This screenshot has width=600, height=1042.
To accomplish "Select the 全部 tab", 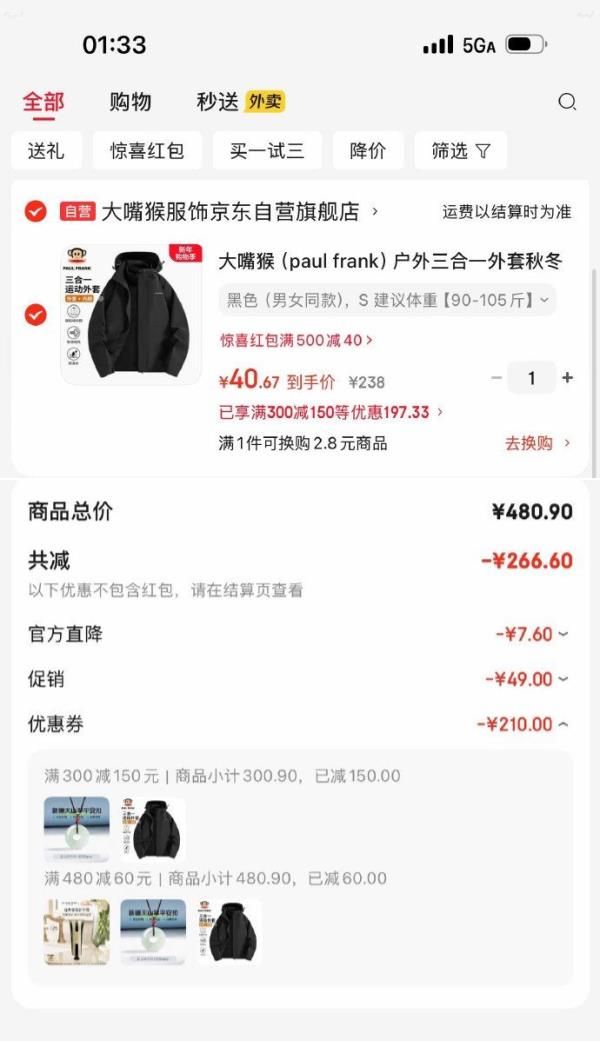I will (x=43, y=101).
